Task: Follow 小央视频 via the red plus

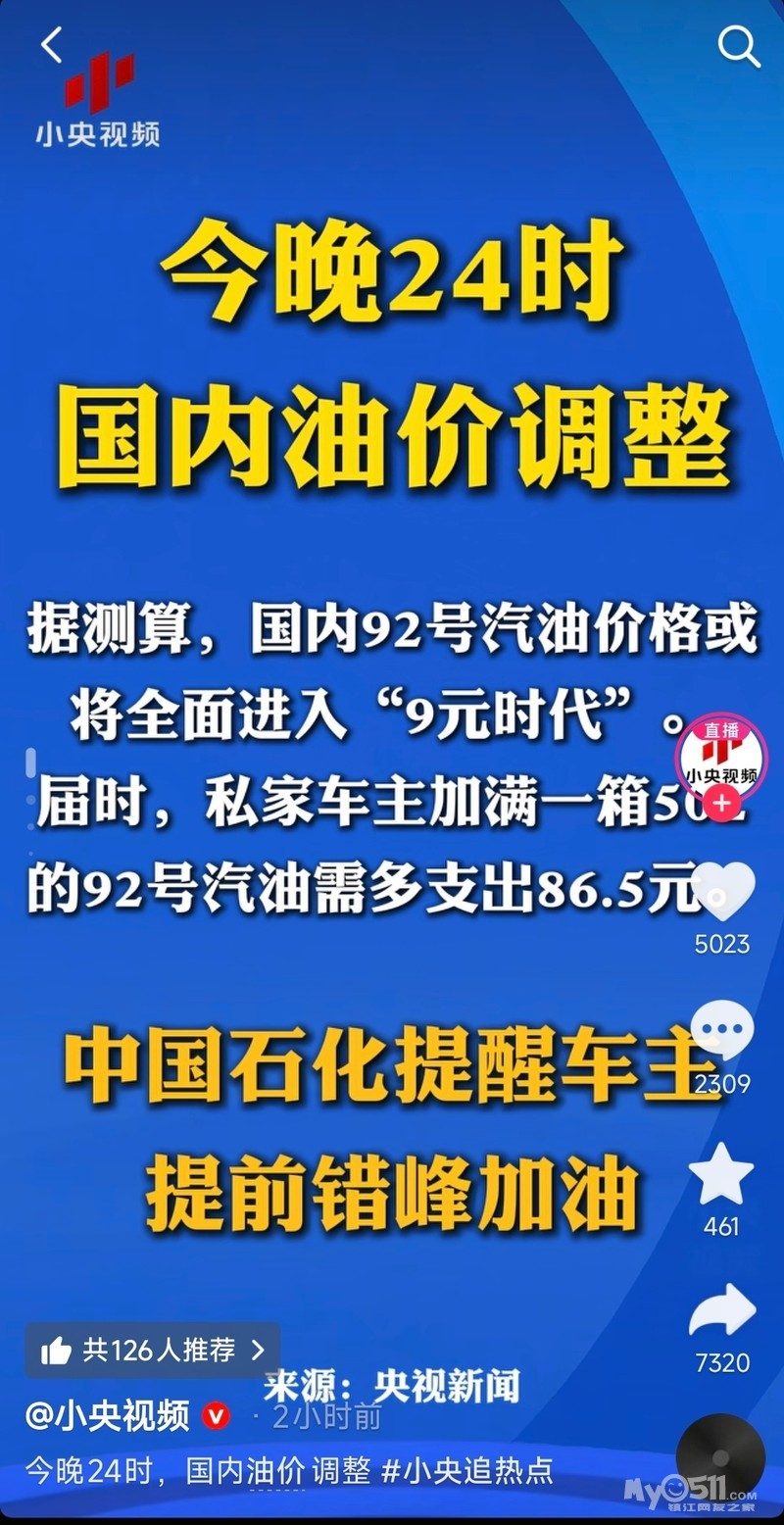Action: pos(721,804)
